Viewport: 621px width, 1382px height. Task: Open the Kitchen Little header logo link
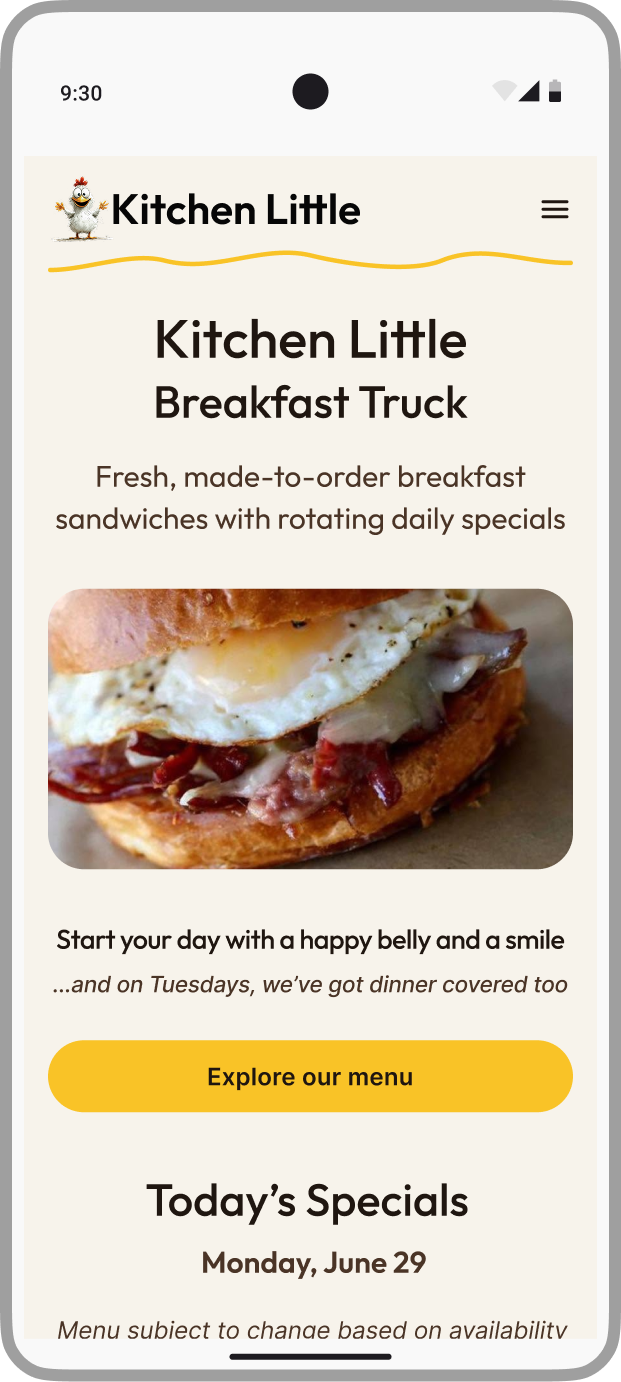click(x=206, y=210)
